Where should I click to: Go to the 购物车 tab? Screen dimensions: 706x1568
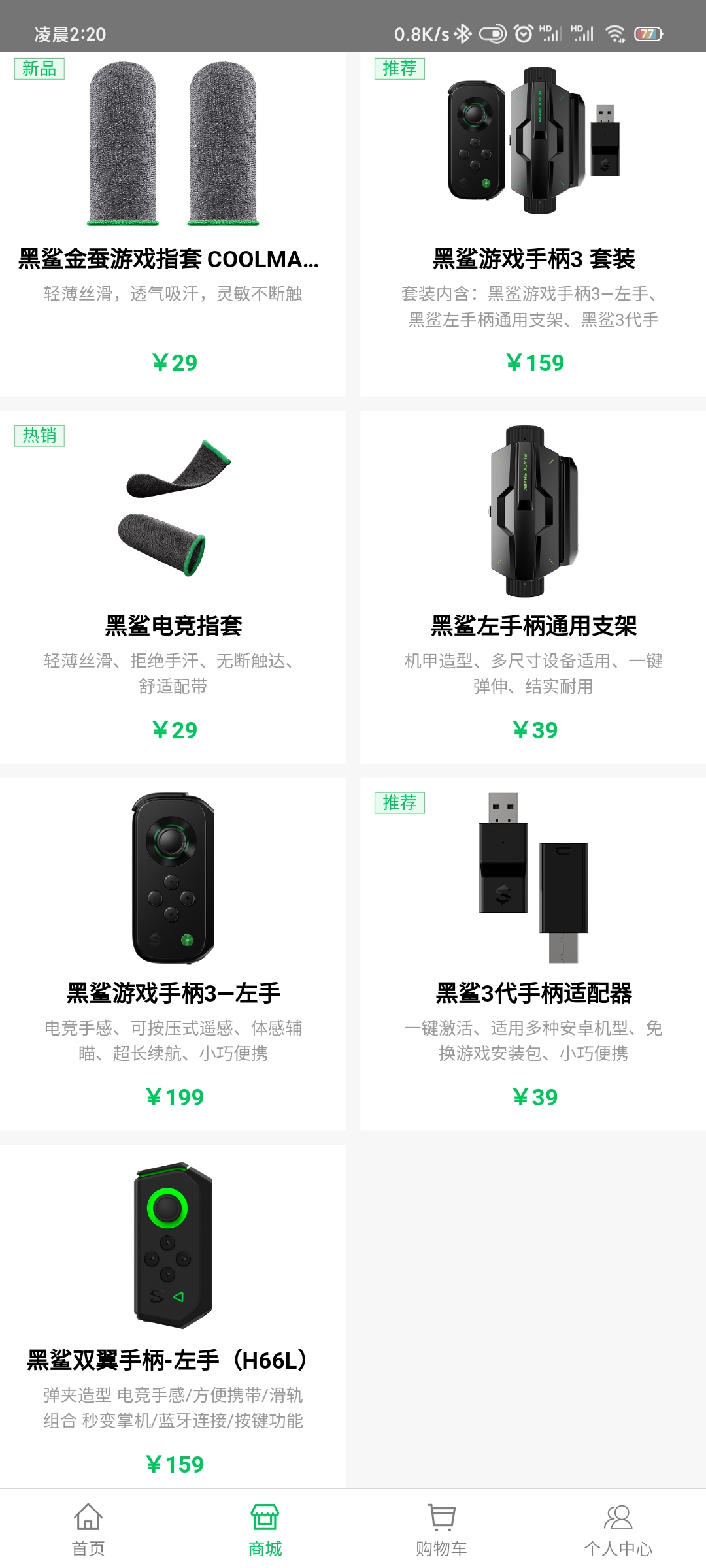pos(441,1530)
